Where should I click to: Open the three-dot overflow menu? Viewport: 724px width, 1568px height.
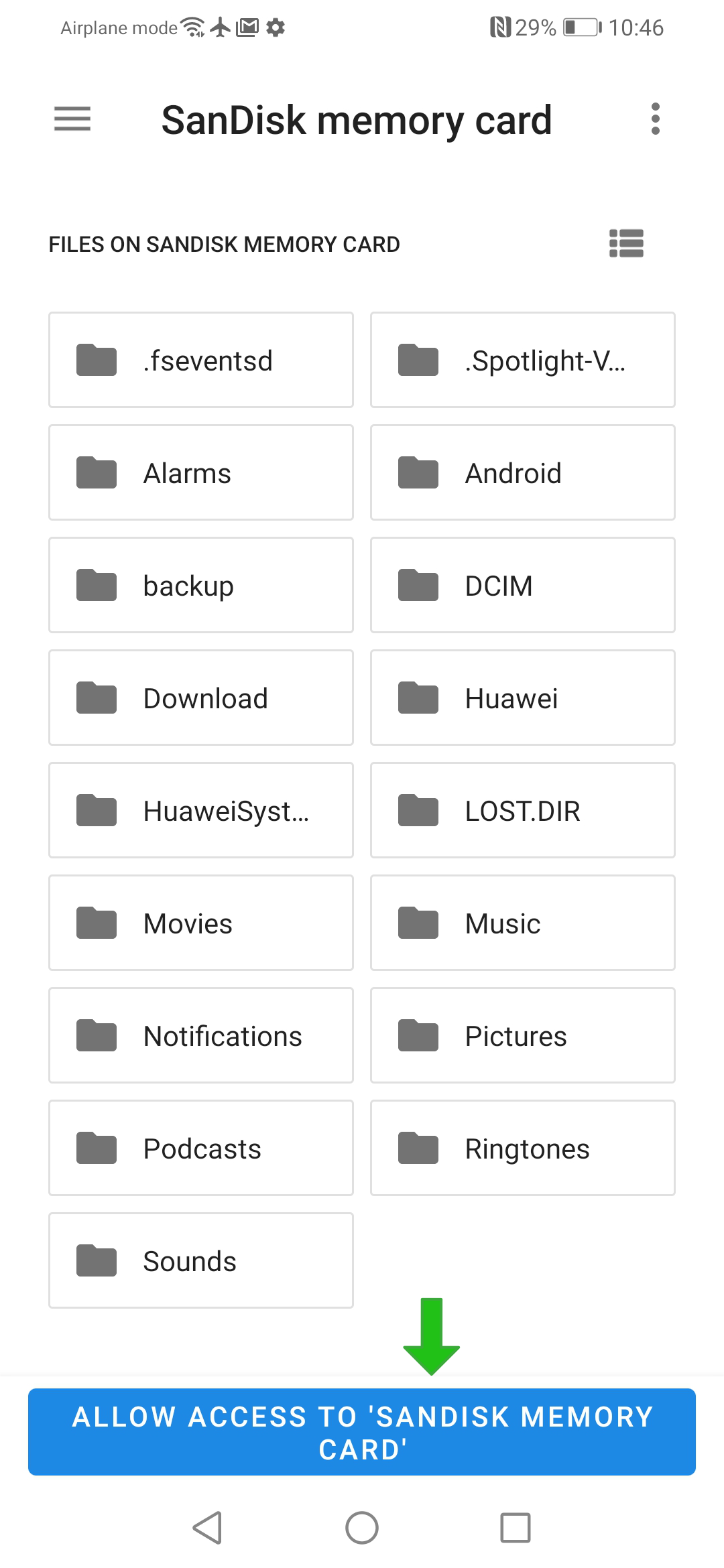656,119
